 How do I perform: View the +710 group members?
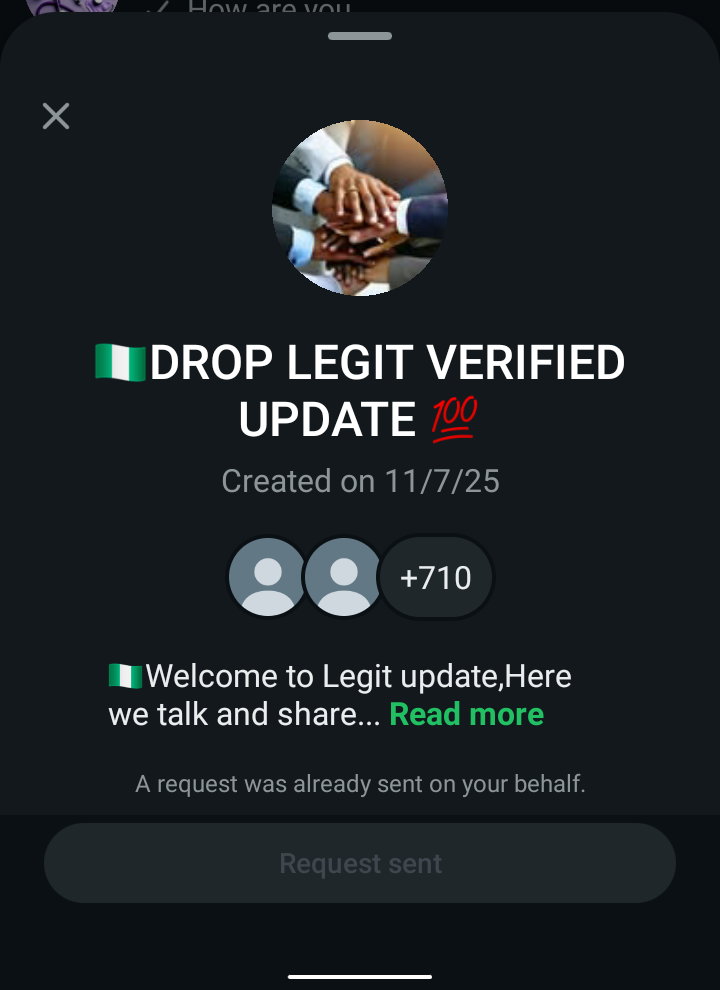click(x=436, y=578)
